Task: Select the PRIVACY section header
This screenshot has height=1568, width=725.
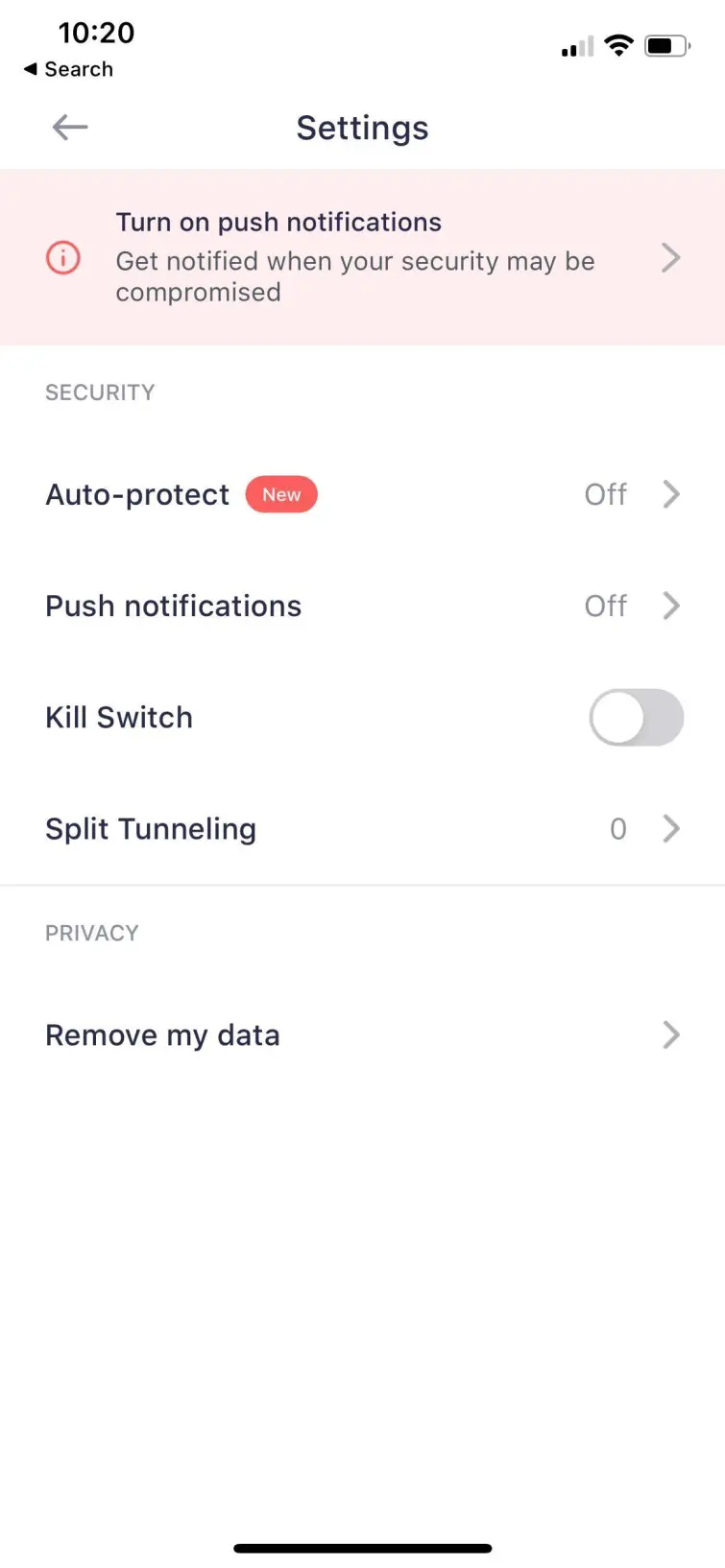Action: coord(91,932)
